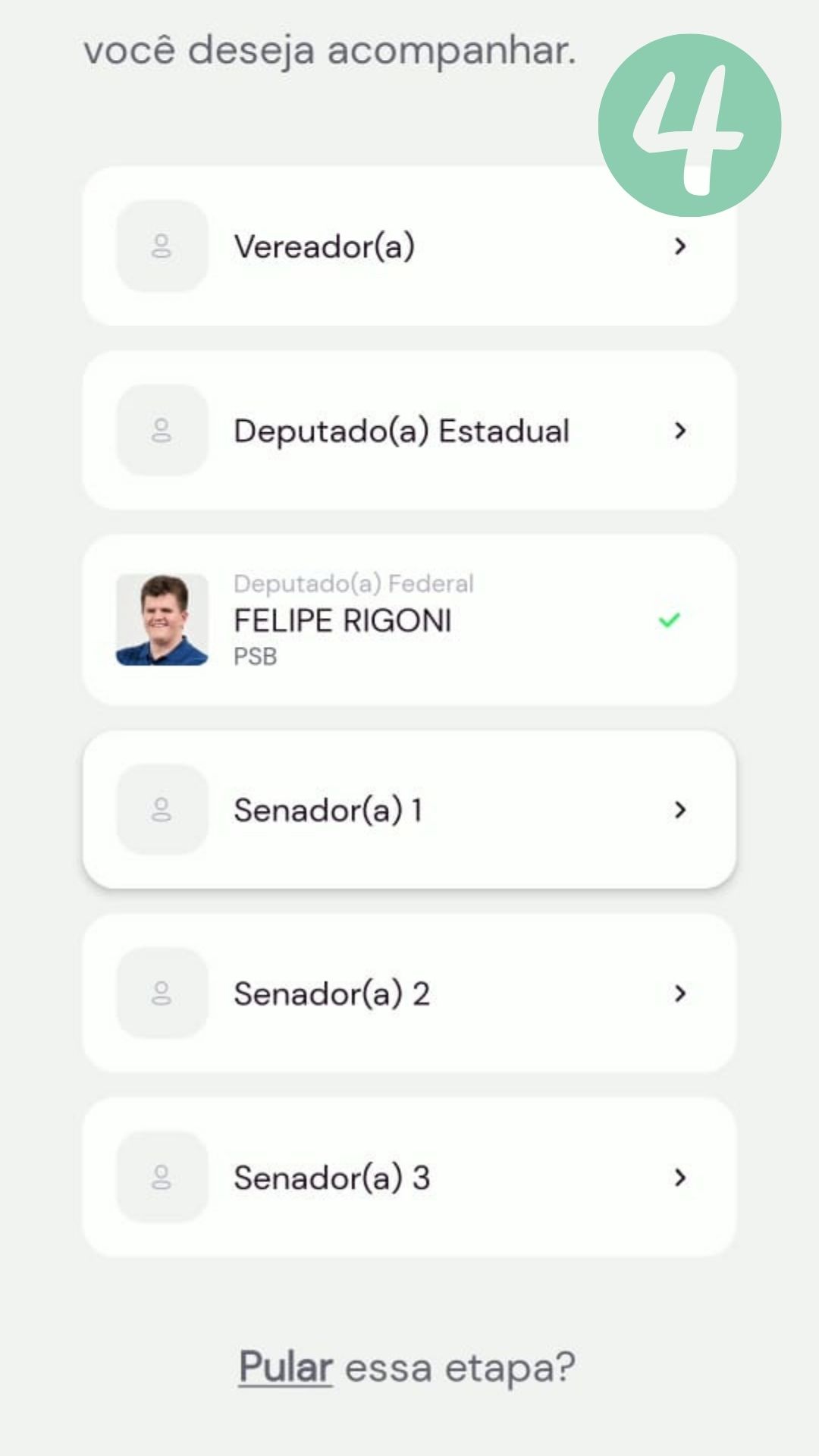Open the Senador(a) 2 row
This screenshot has width=819, height=1456.
(408, 993)
